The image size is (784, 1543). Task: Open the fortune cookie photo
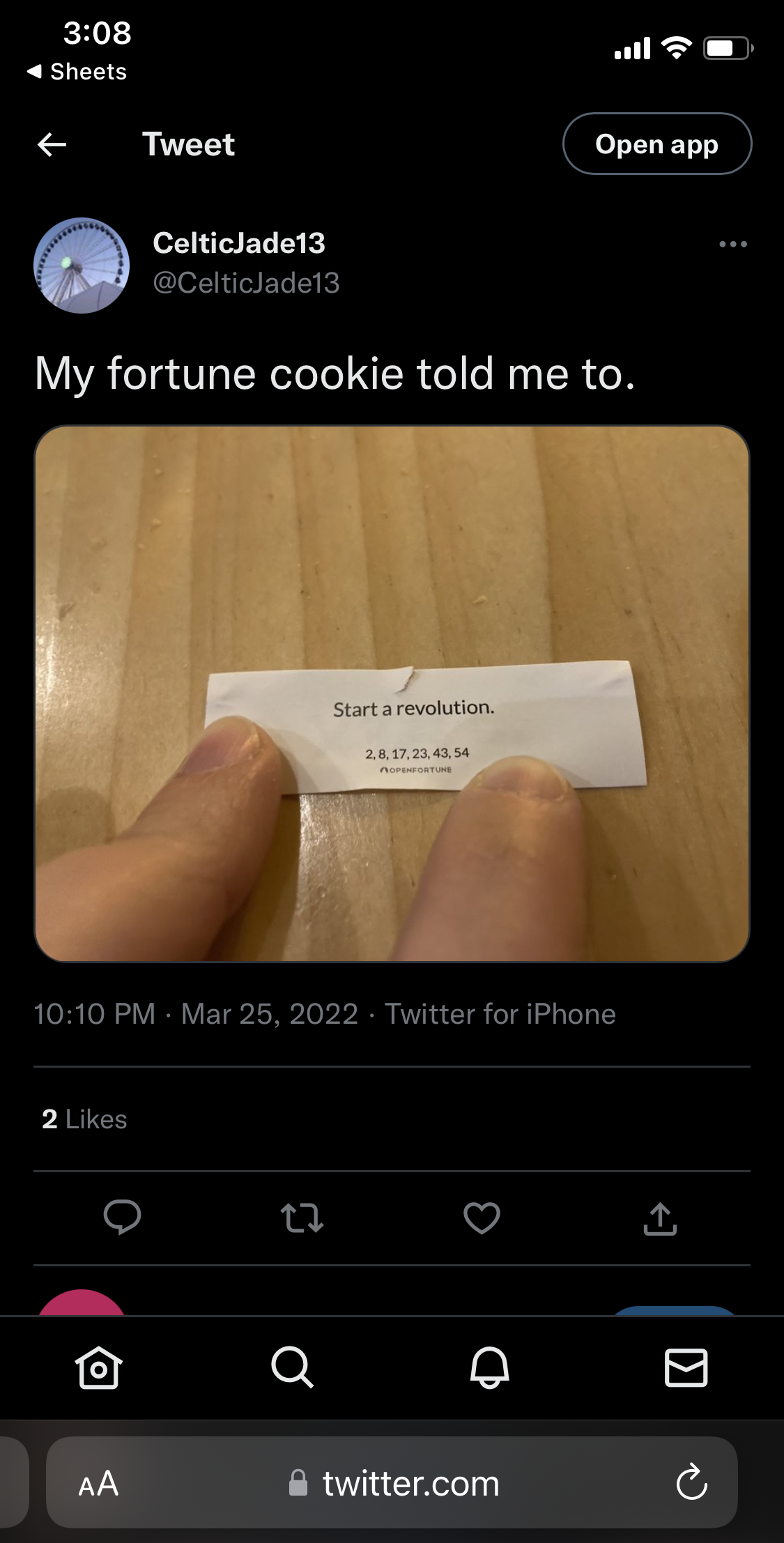tap(392, 693)
